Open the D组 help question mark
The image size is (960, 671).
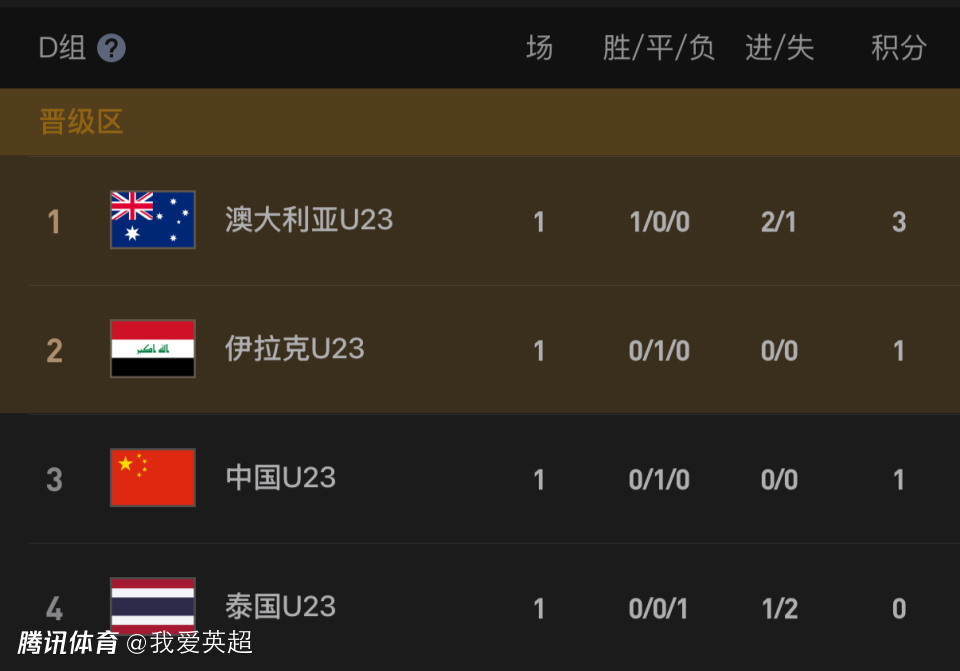(x=111, y=48)
